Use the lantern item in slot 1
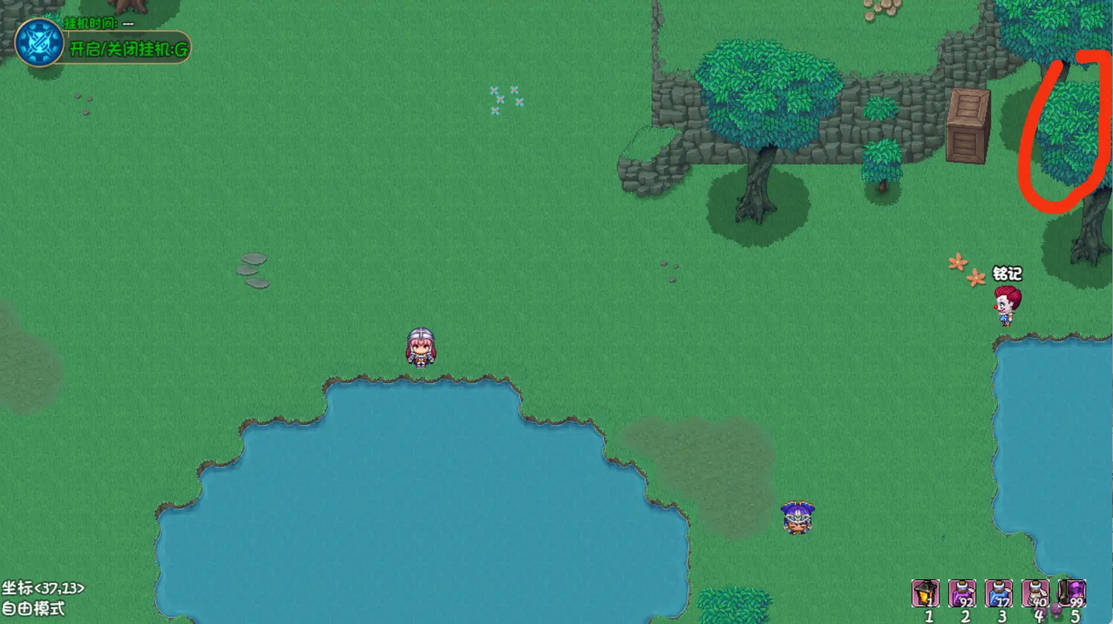 pos(926,593)
